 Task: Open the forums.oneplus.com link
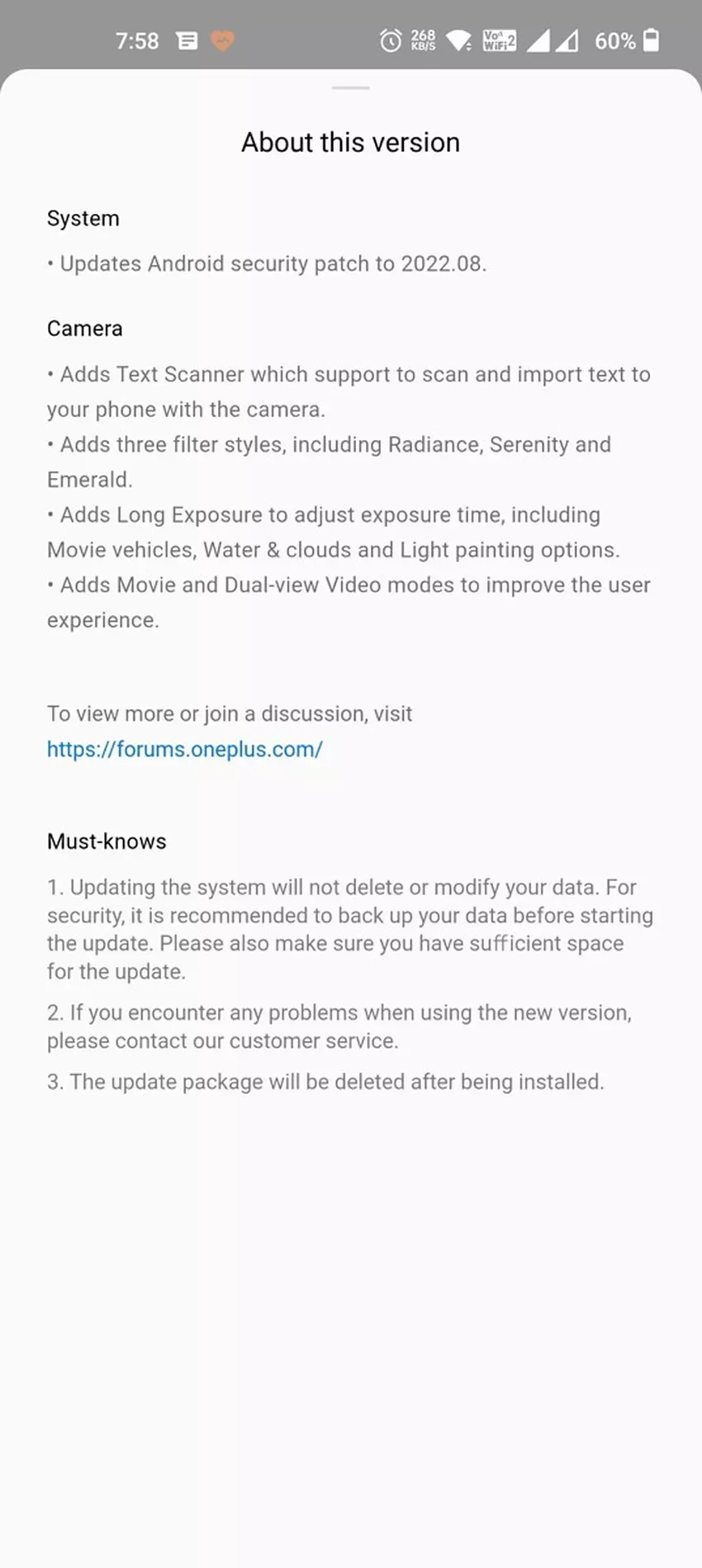point(184,749)
